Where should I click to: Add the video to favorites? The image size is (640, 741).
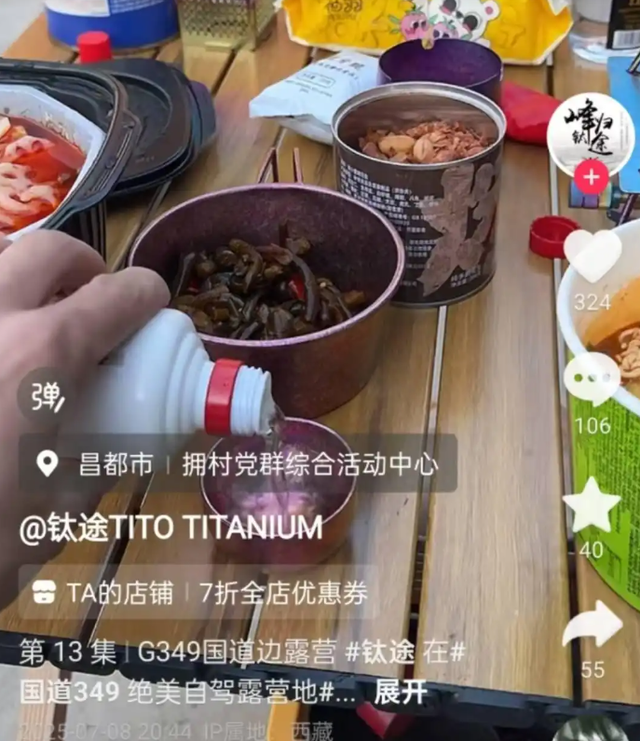592,506
